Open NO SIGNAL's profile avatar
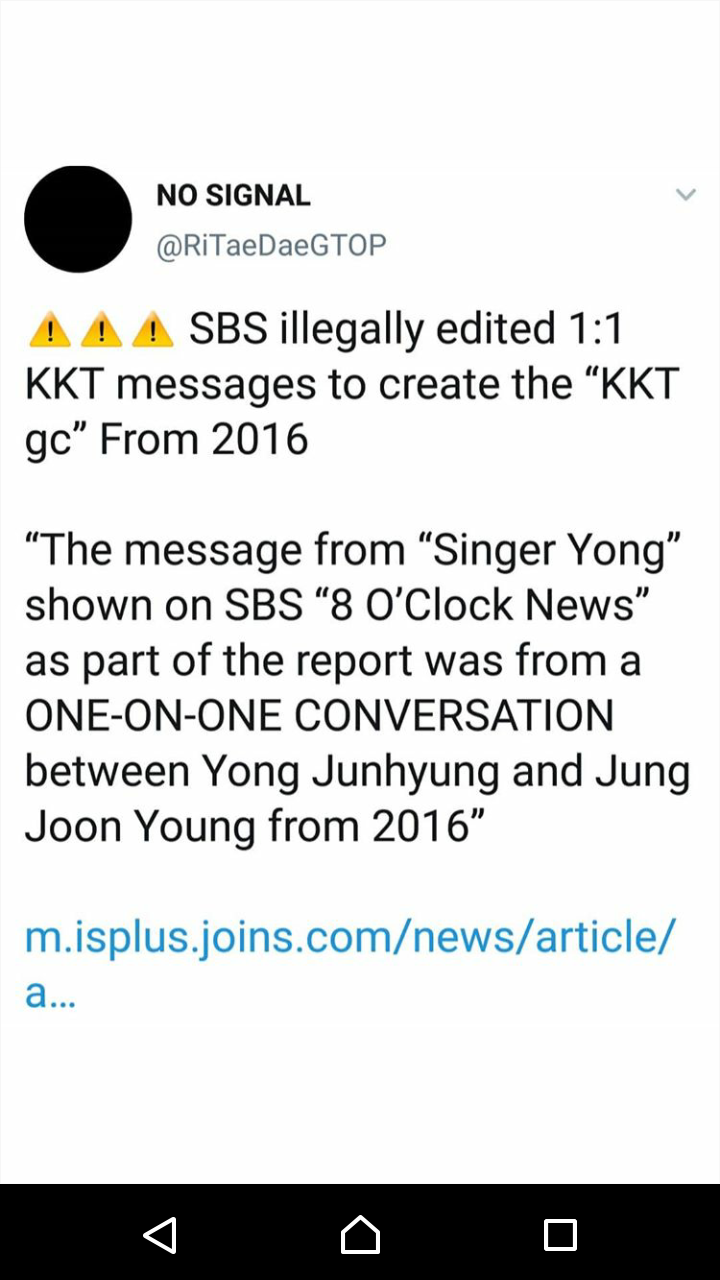The height and width of the screenshot is (1280, 720). pos(78,219)
